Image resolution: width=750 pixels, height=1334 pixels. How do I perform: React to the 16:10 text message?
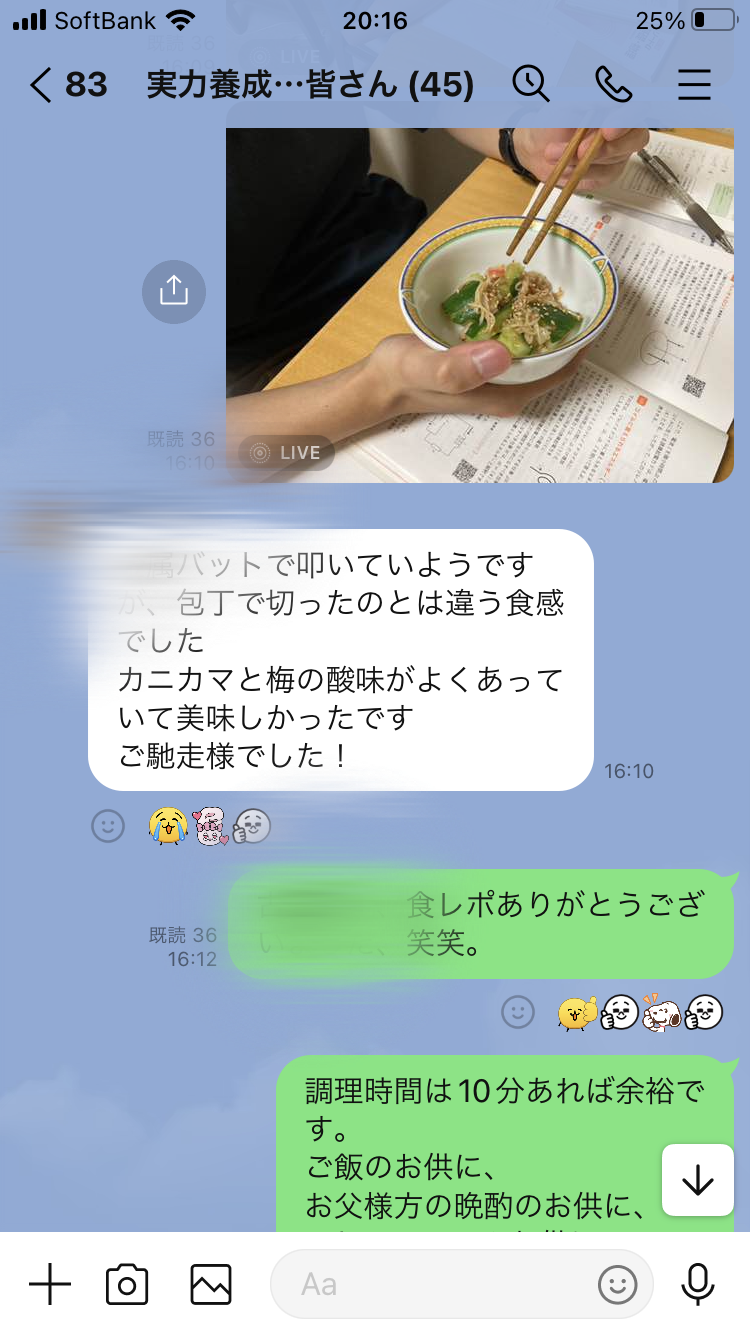point(108,825)
